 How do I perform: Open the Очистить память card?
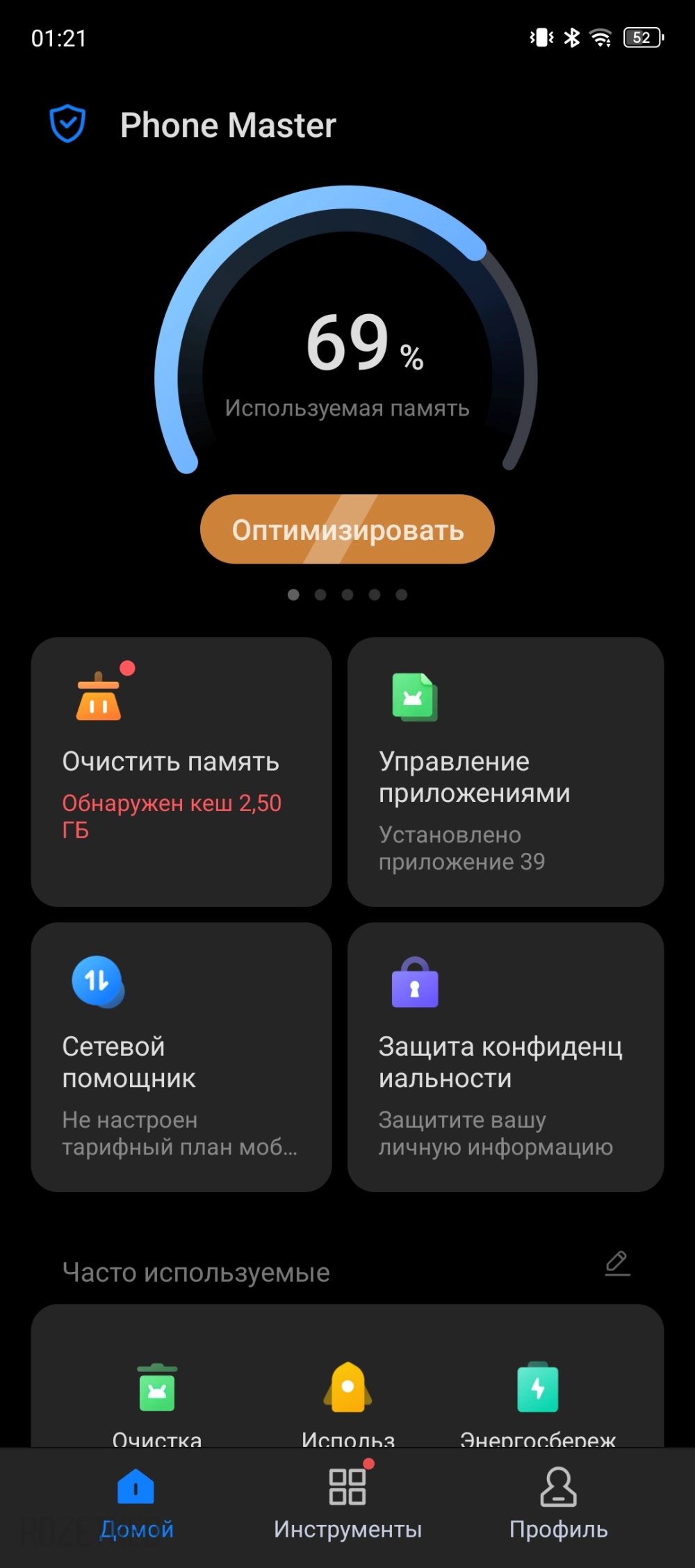tap(181, 771)
